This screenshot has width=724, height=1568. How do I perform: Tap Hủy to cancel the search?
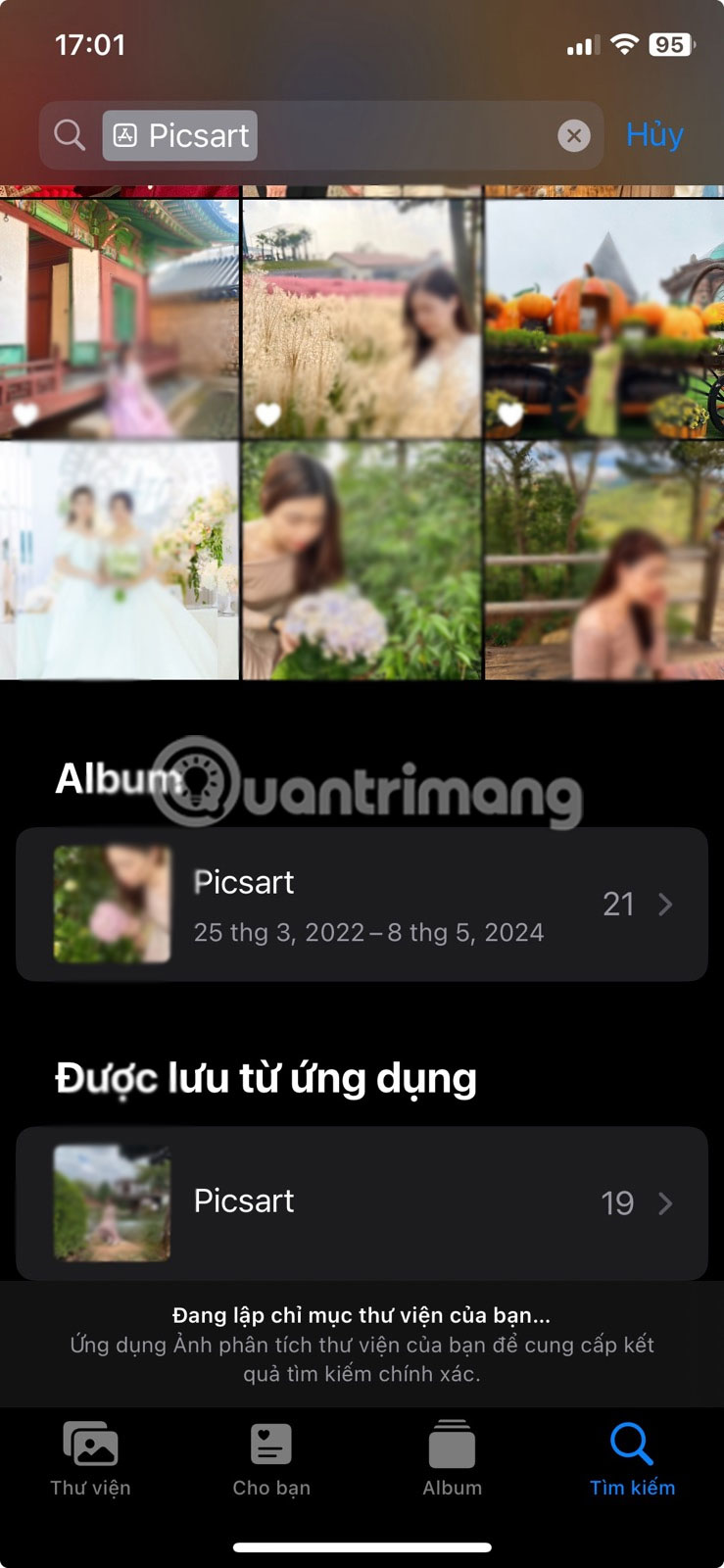pyautogui.click(x=654, y=135)
